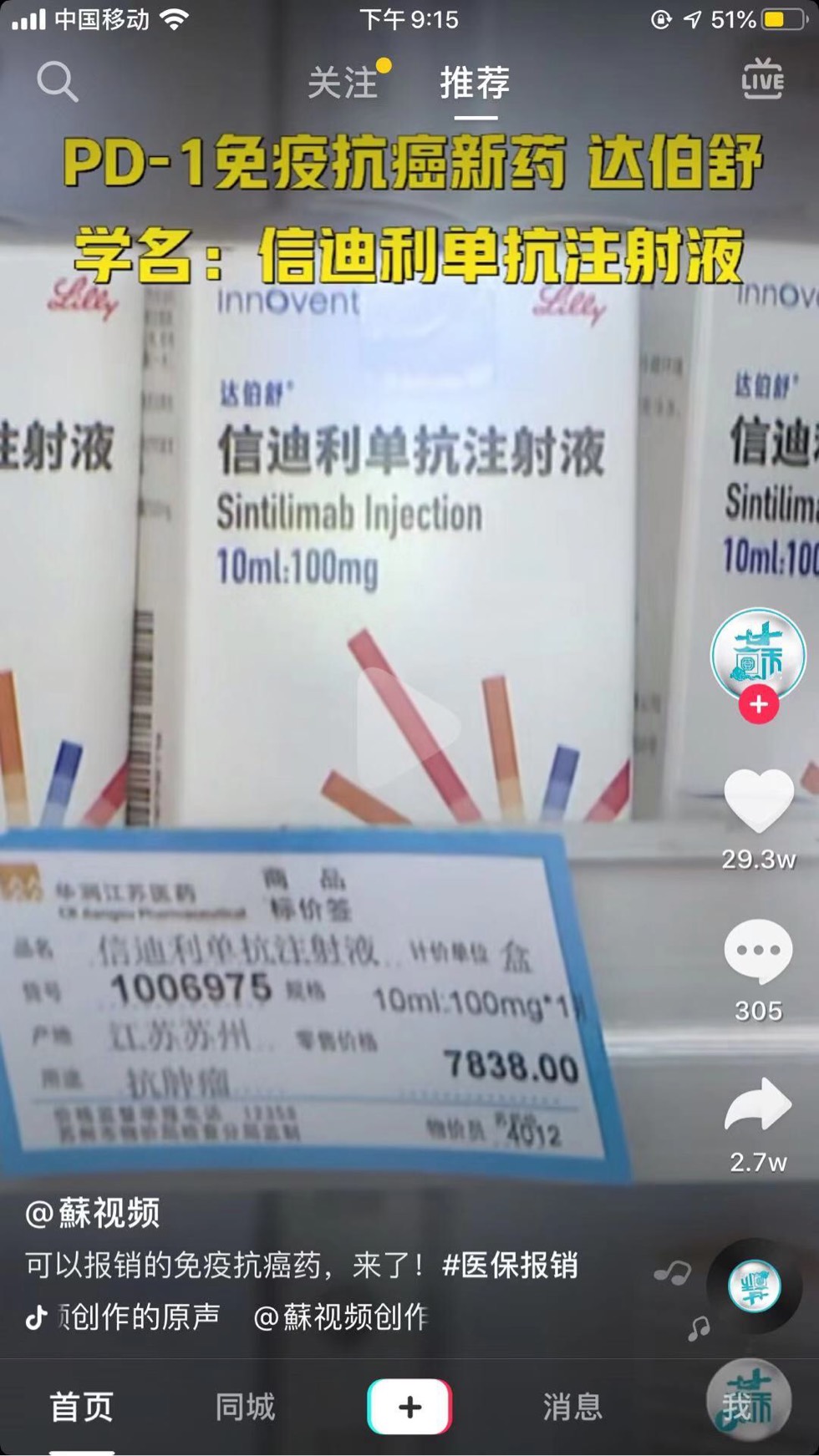This screenshot has width=819, height=1456.
Task: Switch to the 同城 nearby tab
Action: tap(245, 1407)
